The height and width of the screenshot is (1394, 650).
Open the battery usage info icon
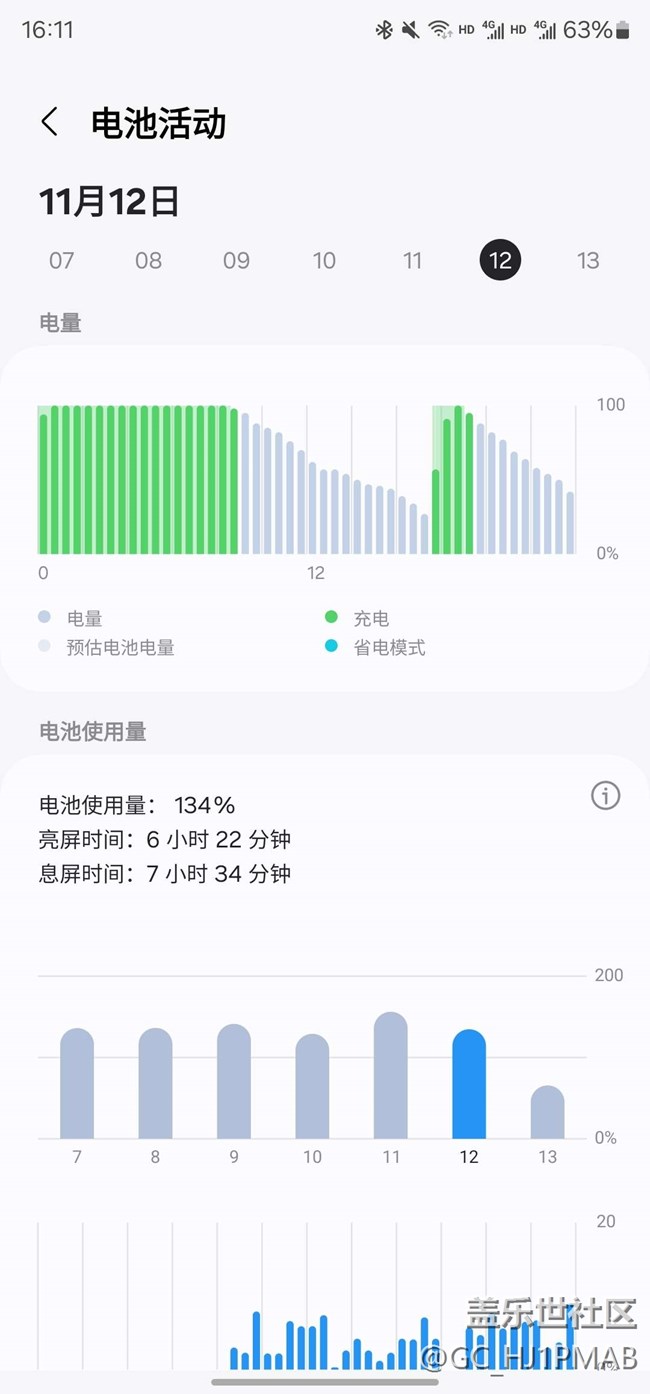[x=605, y=796]
